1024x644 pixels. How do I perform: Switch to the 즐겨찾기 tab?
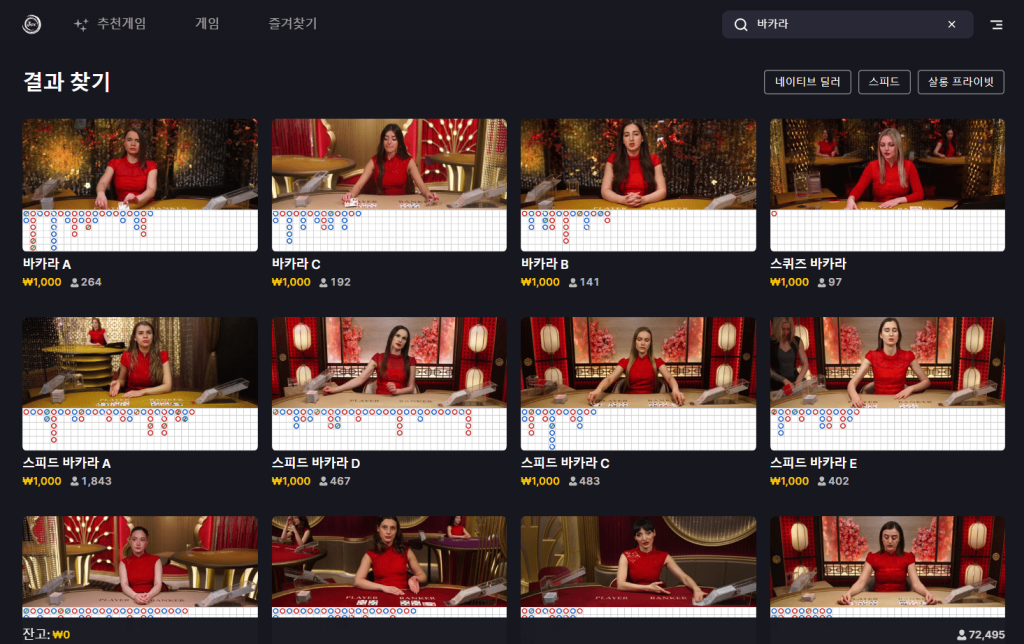pyautogui.click(x=293, y=24)
